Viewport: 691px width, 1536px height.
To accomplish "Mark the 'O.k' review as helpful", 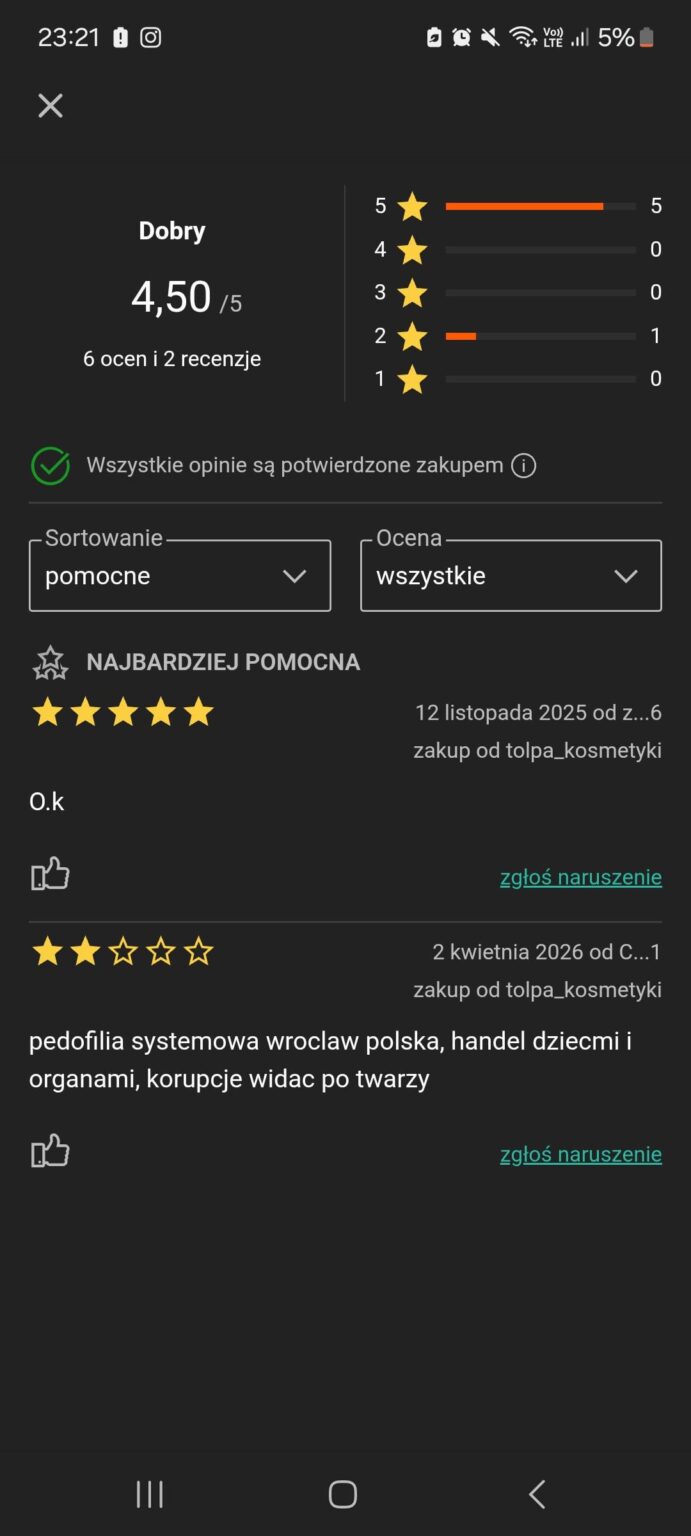I will [50, 875].
